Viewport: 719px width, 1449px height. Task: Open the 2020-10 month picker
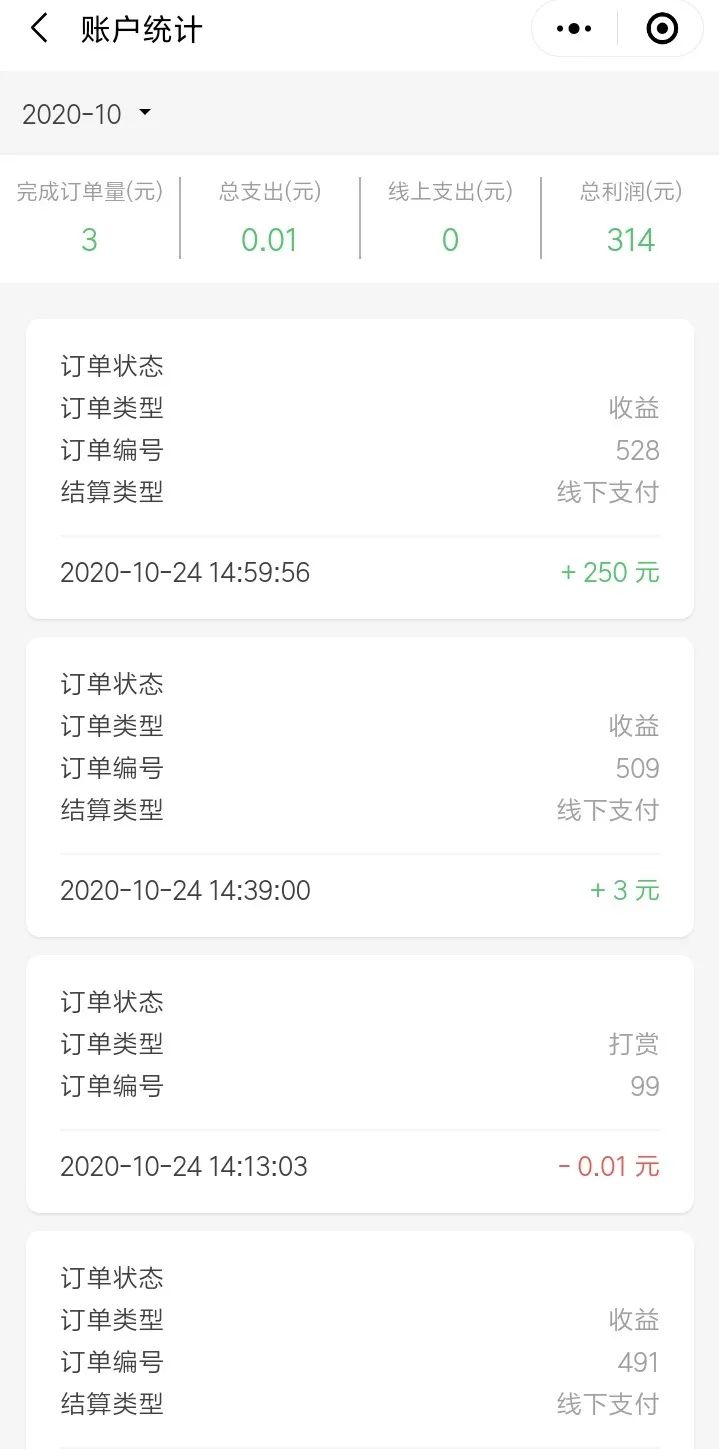coord(86,114)
